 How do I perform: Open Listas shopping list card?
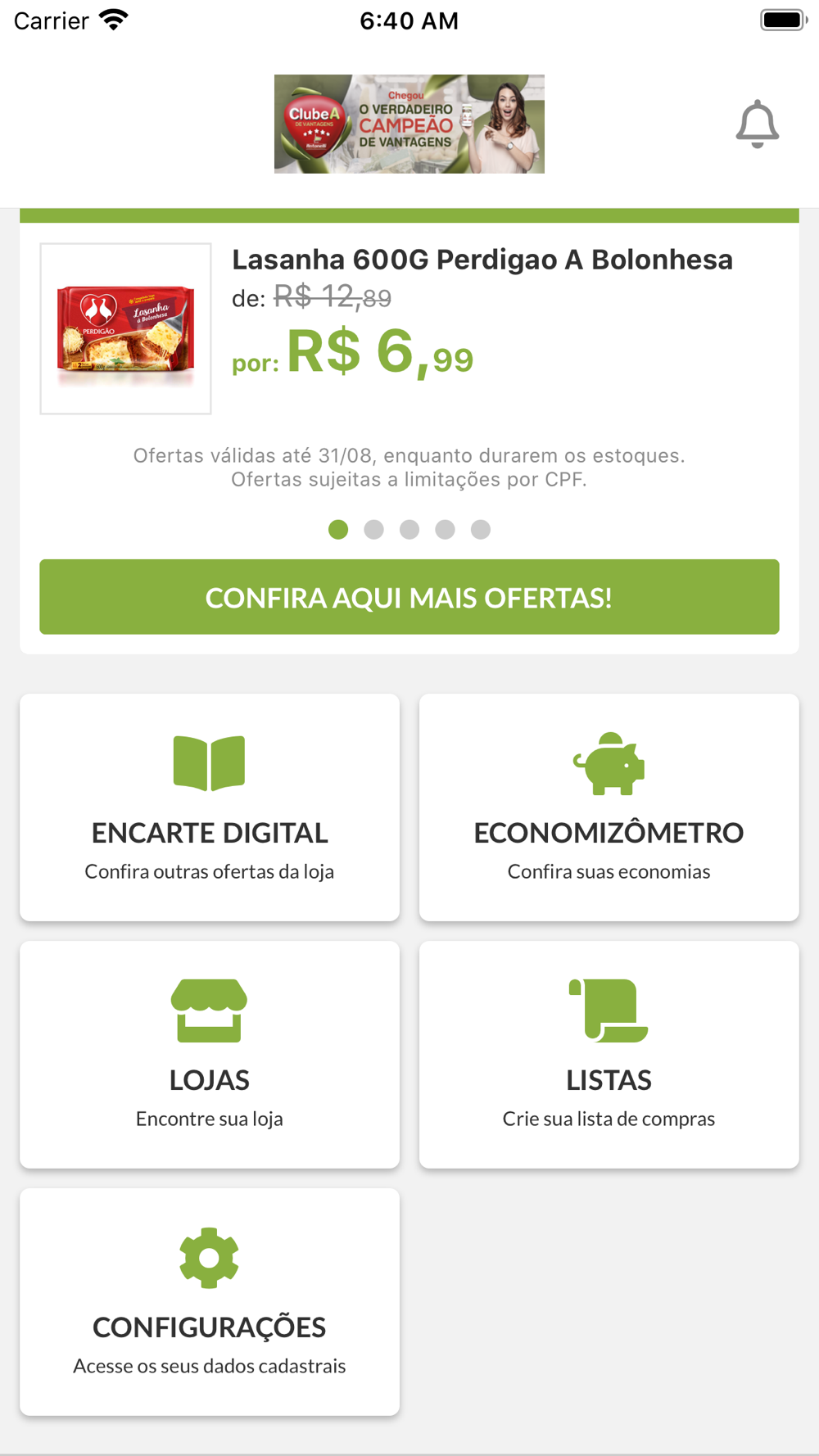point(609,1054)
